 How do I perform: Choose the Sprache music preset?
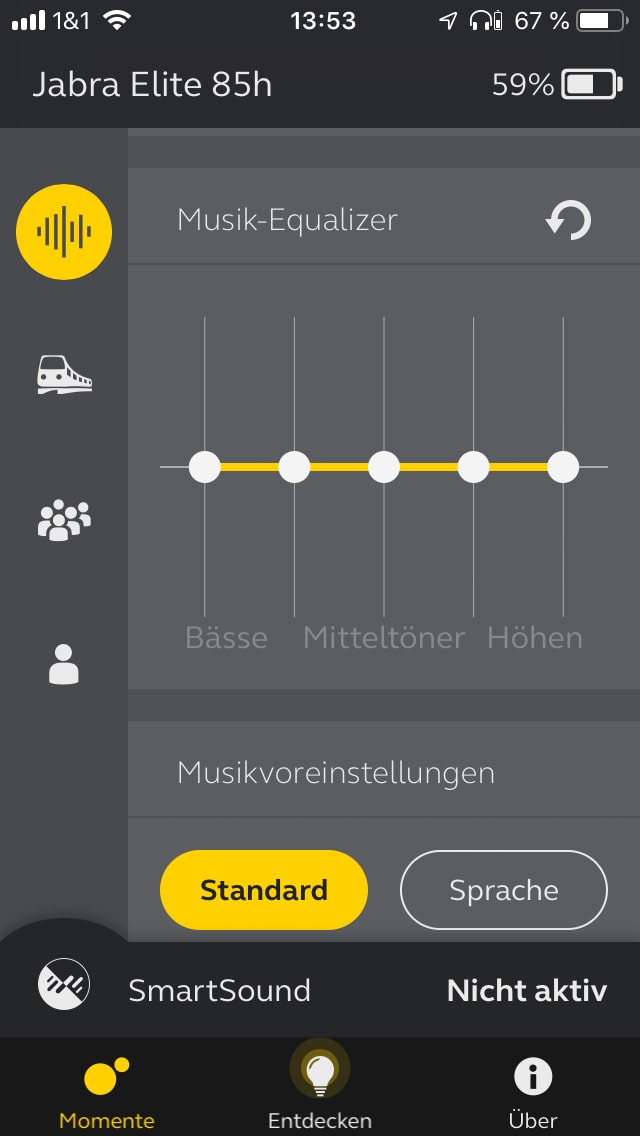pos(503,890)
